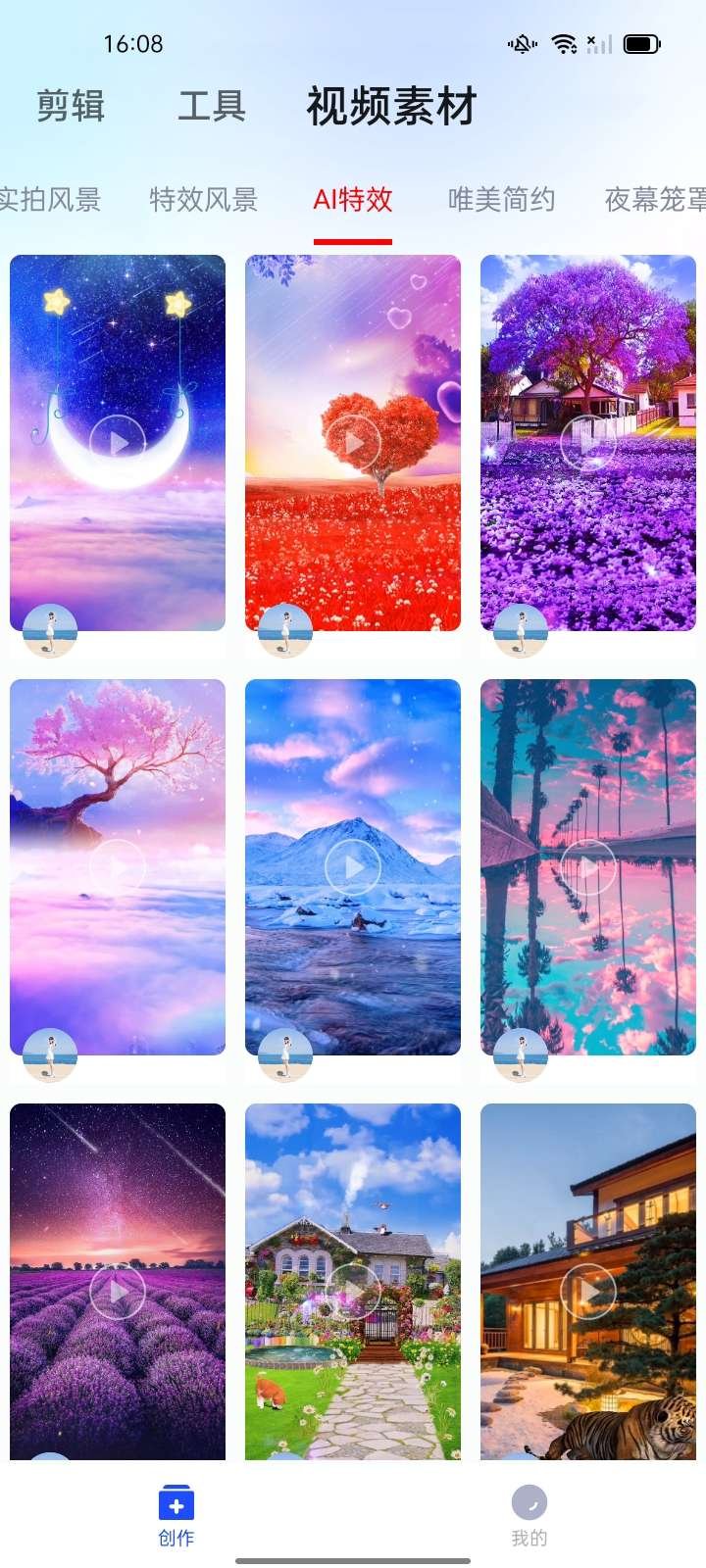Image resolution: width=706 pixels, height=1568 pixels.
Task: Switch to the 工具 tab
Action: pos(212,106)
